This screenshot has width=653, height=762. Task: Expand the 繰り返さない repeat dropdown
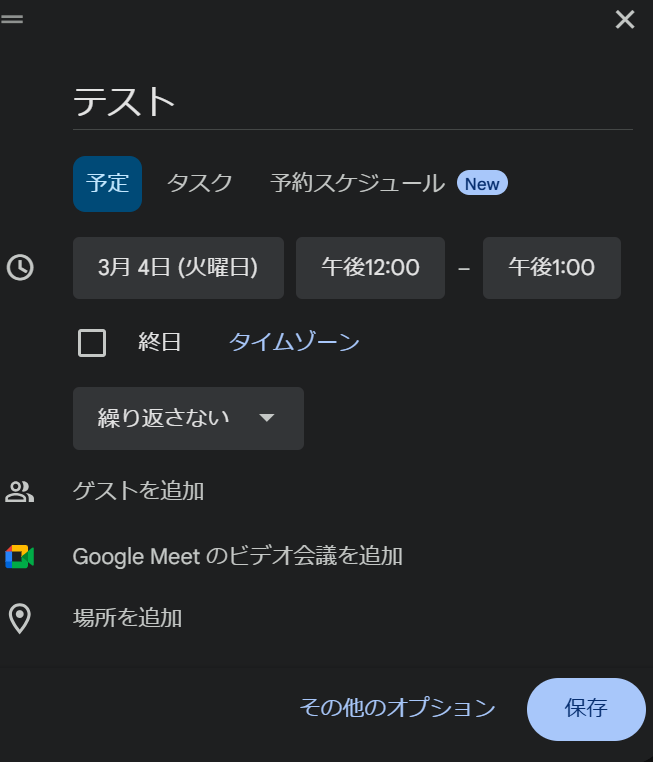pyautogui.click(x=188, y=418)
